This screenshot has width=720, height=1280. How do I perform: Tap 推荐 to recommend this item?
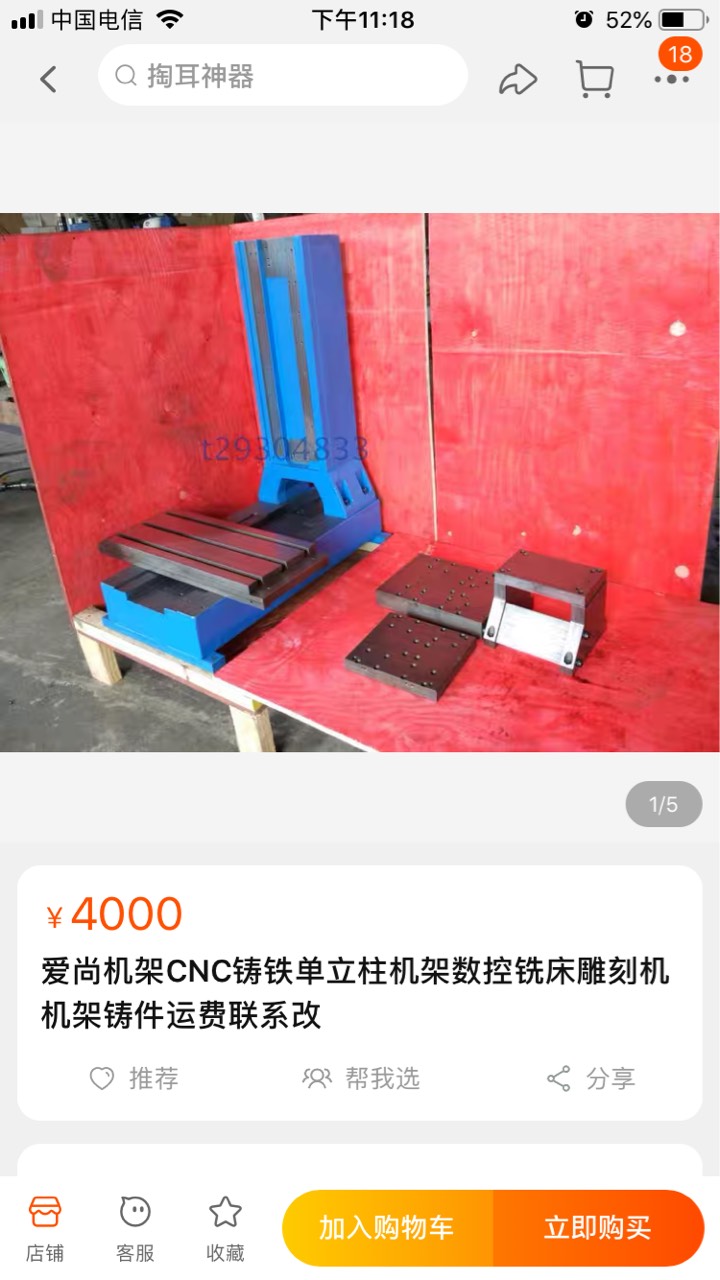tap(134, 1078)
